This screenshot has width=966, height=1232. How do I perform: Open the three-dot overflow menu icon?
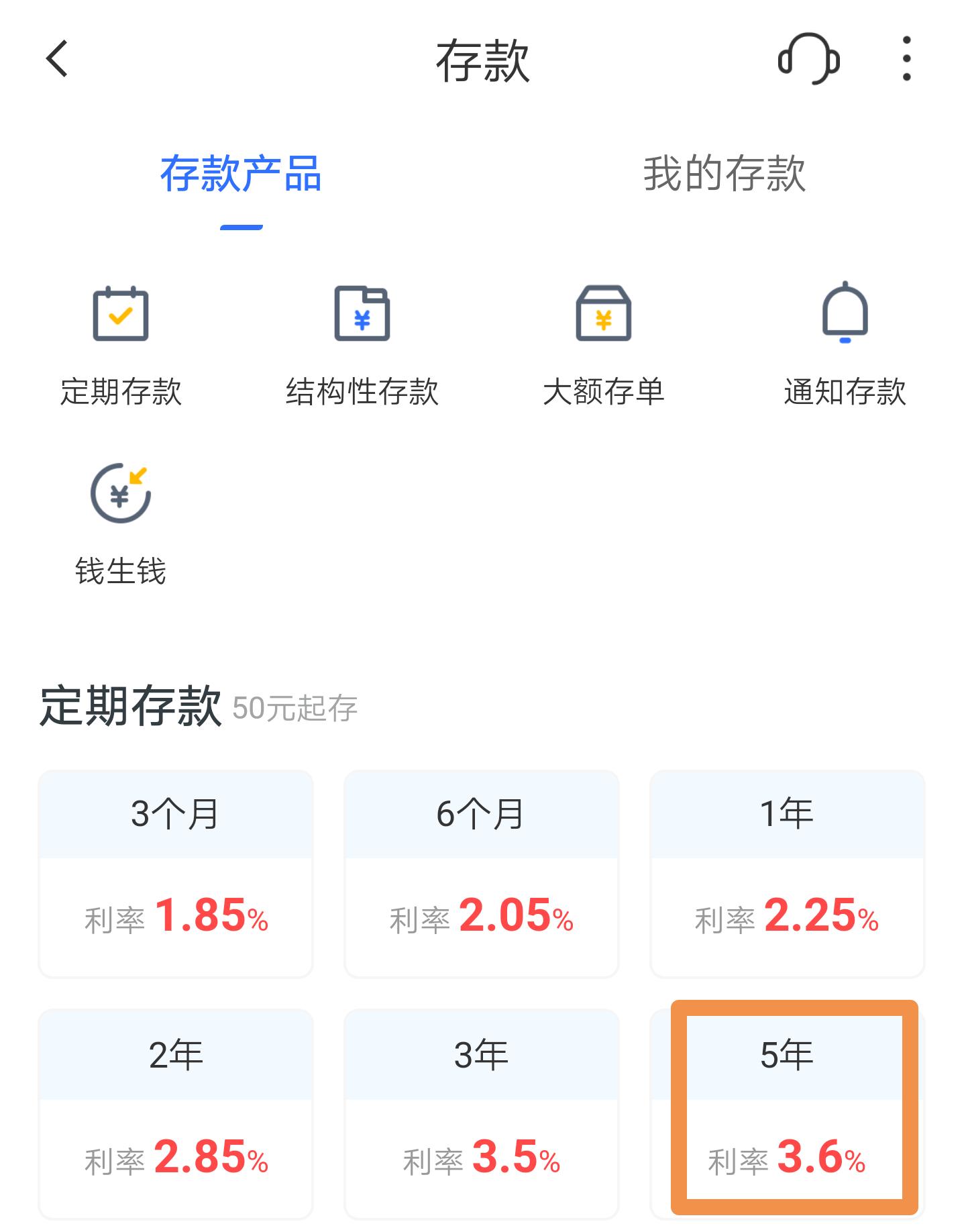(x=907, y=59)
